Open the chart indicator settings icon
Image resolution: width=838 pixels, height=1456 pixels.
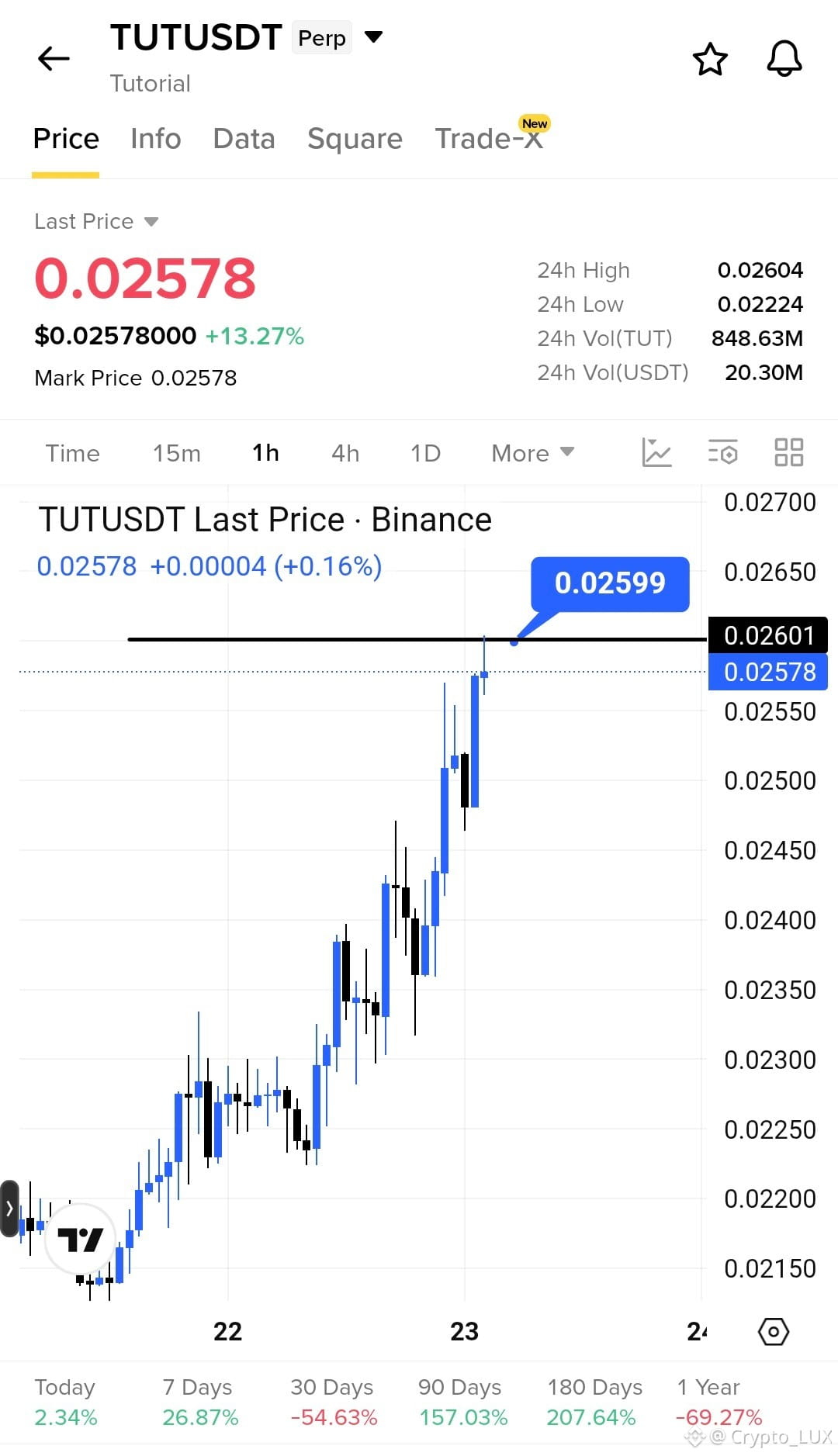(722, 452)
